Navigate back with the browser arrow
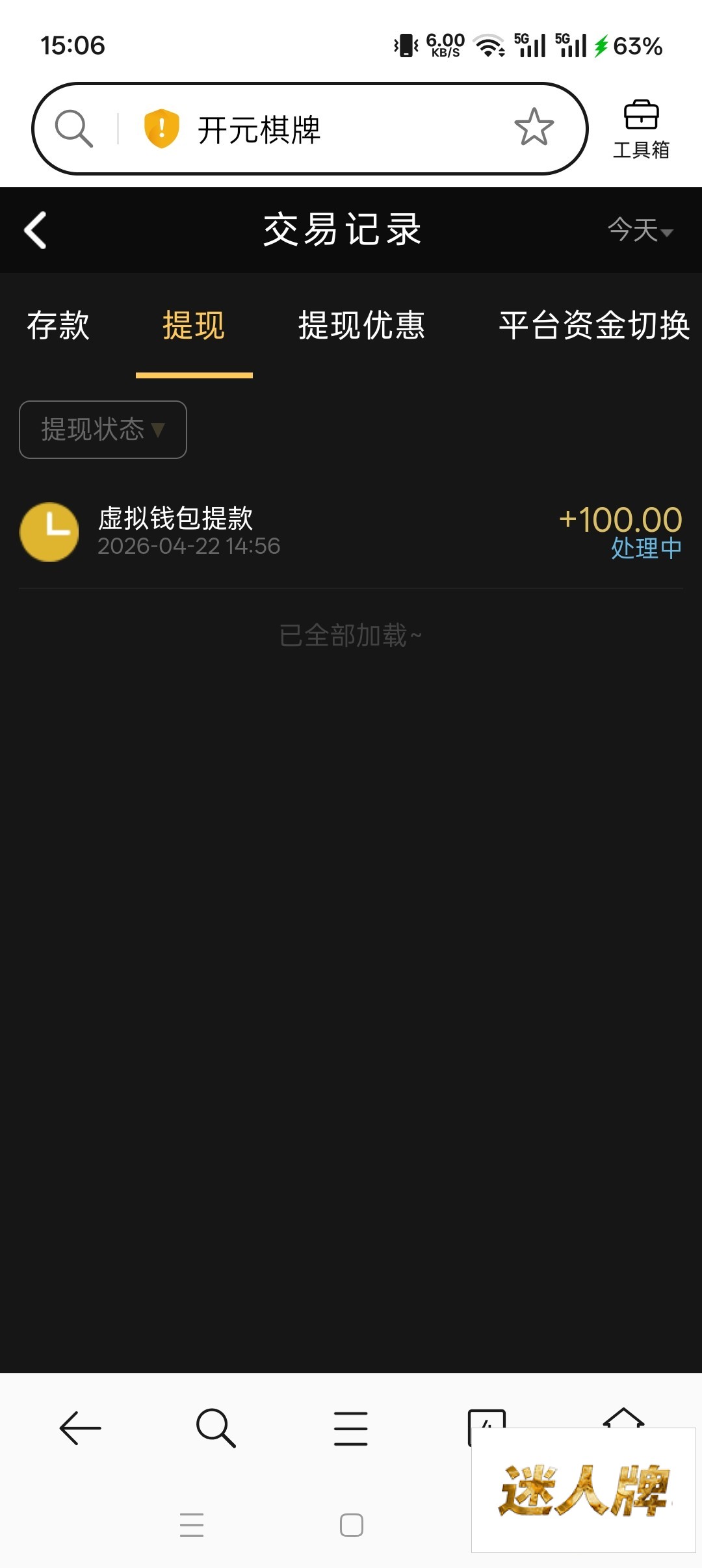The image size is (702, 1568). 81,1428
